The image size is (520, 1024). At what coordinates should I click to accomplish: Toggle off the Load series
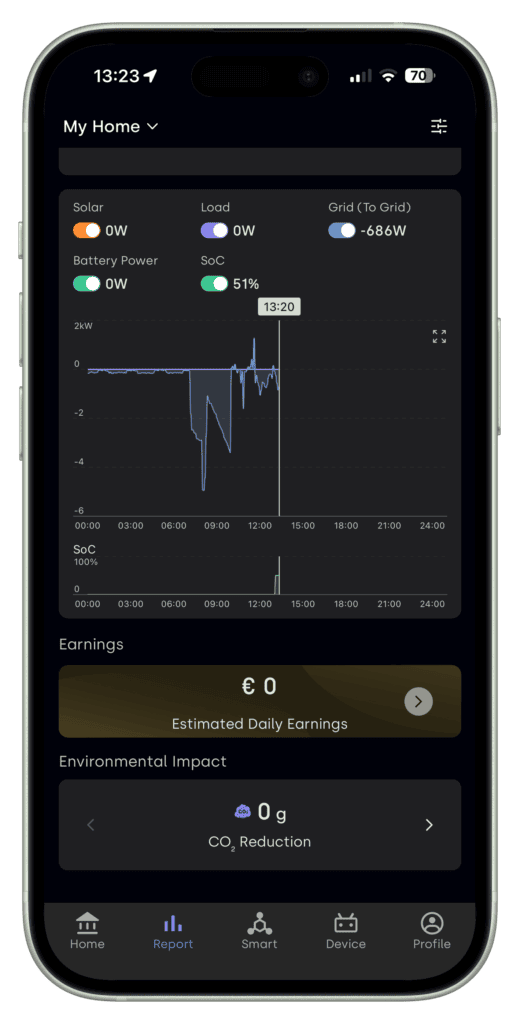coord(214,231)
